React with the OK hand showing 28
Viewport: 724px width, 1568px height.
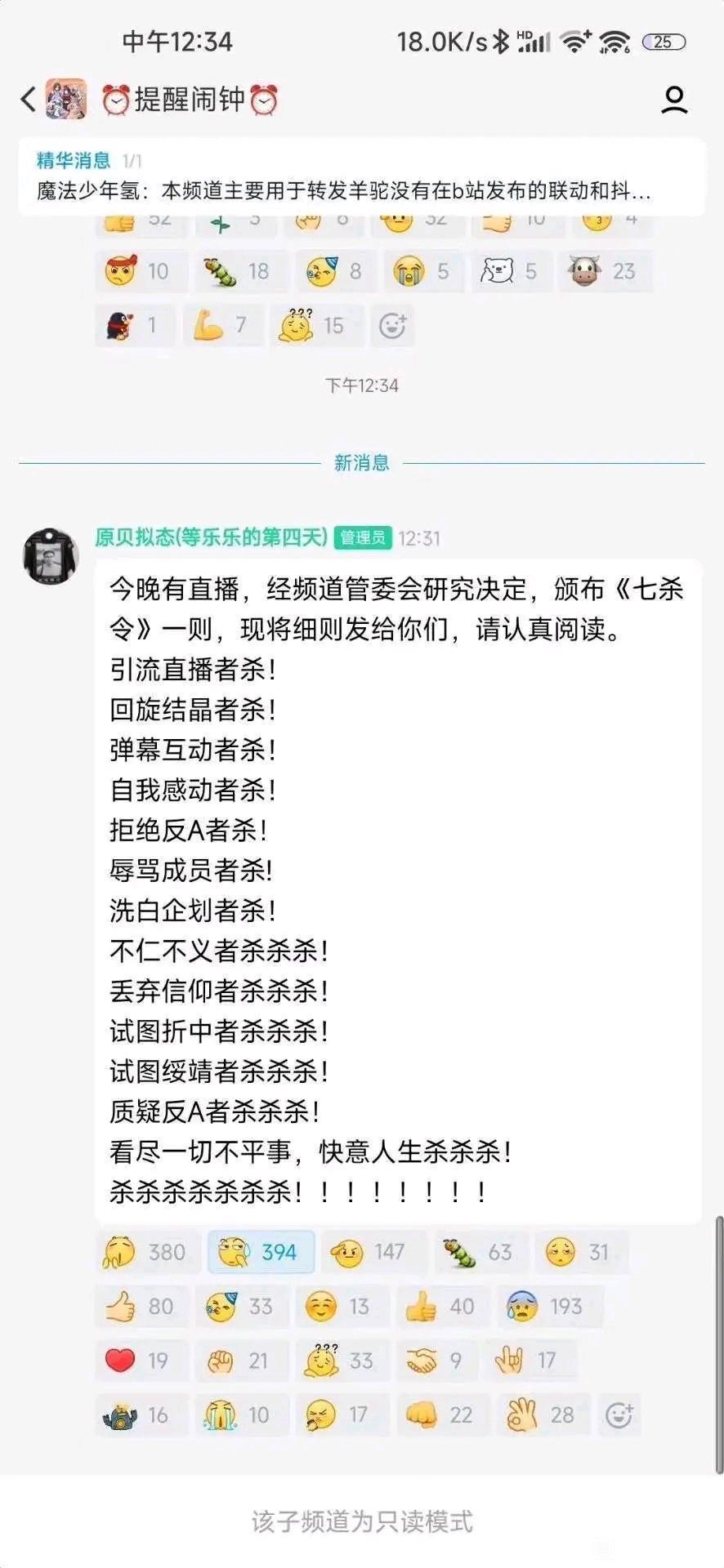(541, 1415)
